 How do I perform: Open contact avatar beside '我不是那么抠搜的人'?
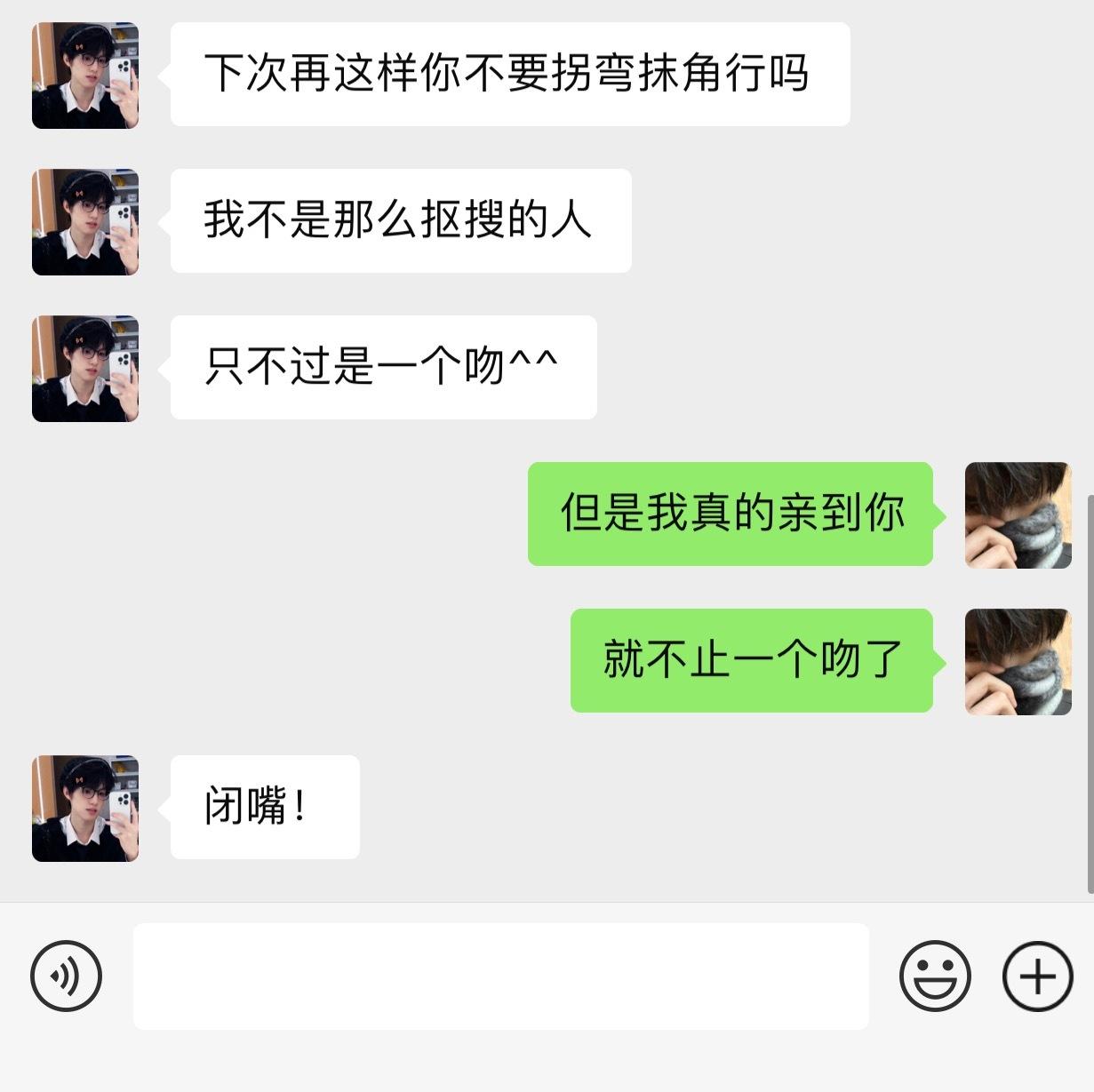(x=85, y=221)
